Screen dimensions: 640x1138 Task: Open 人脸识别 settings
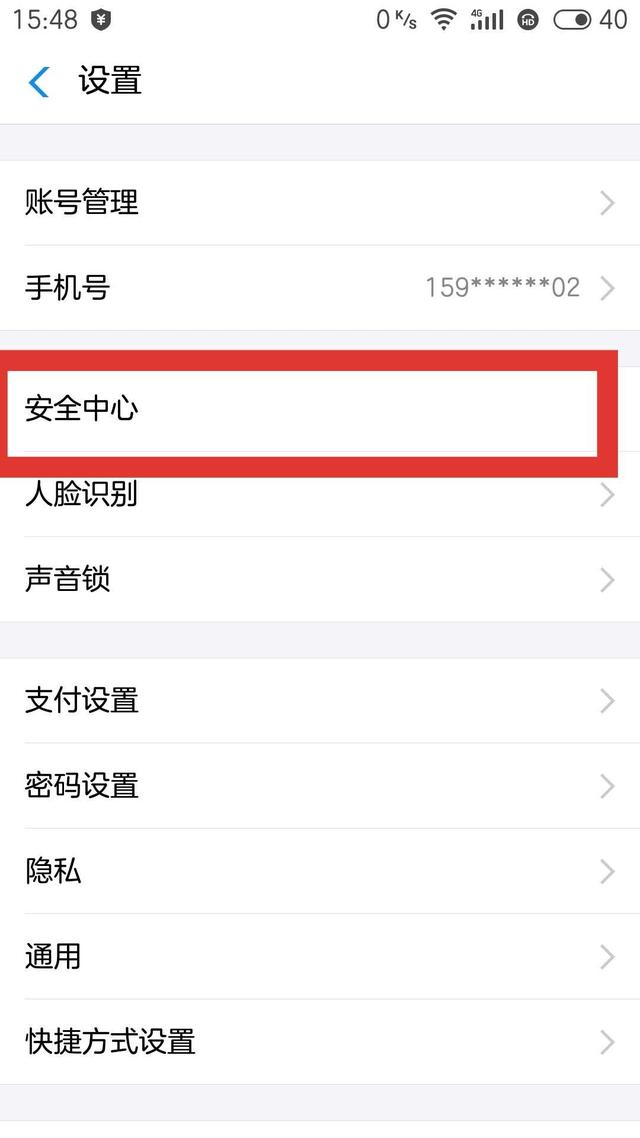pos(320,494)
